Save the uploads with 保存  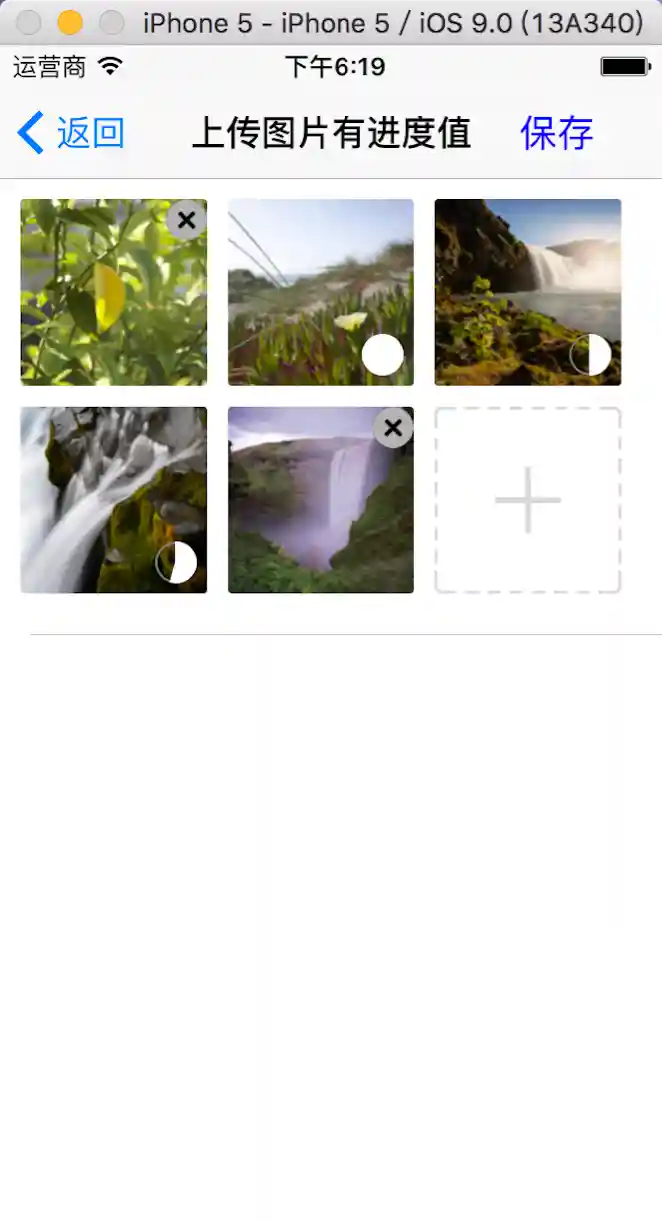click(x=556, y=133)
